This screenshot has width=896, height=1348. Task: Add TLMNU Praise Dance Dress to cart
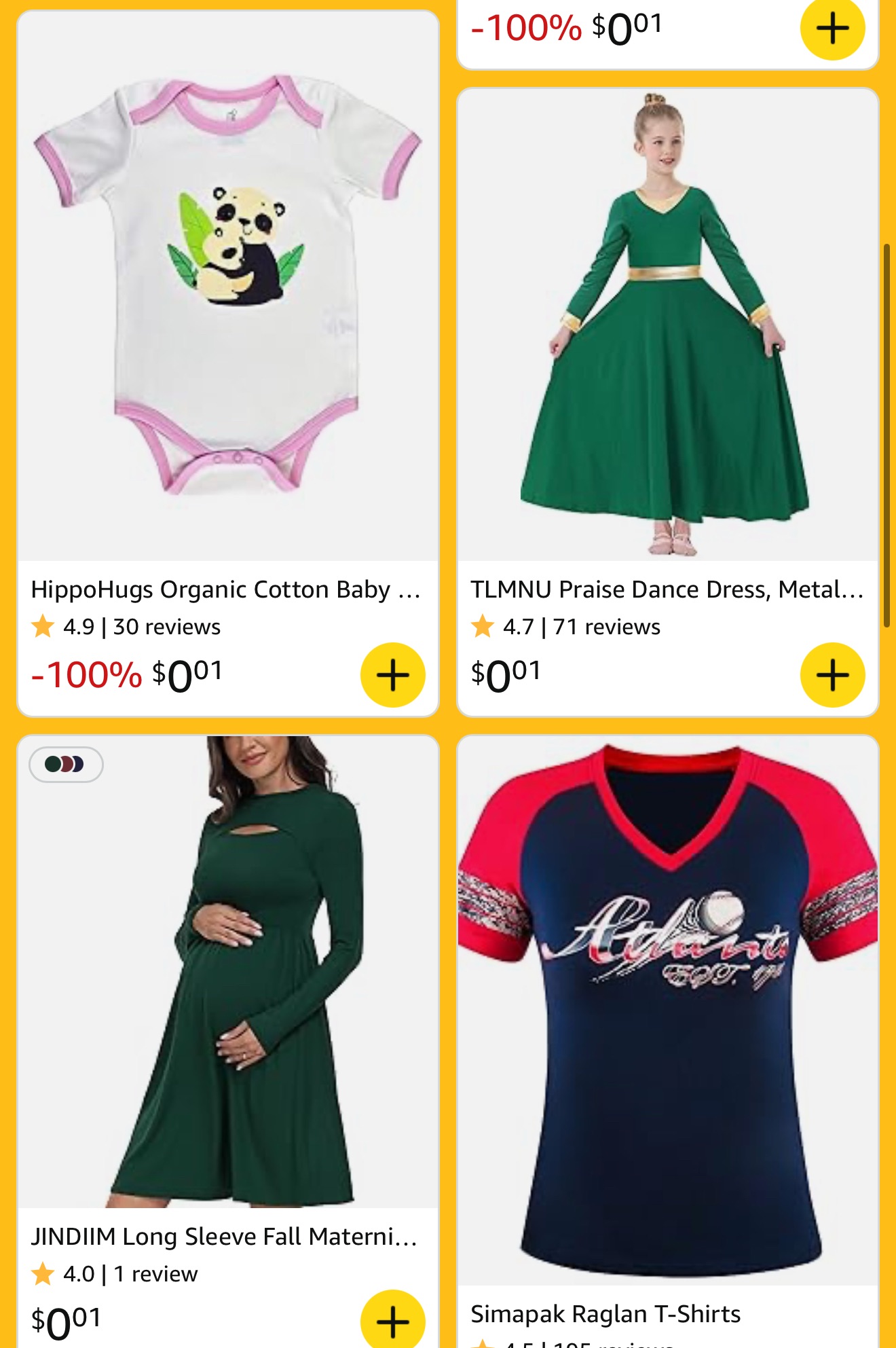point(832,675)
